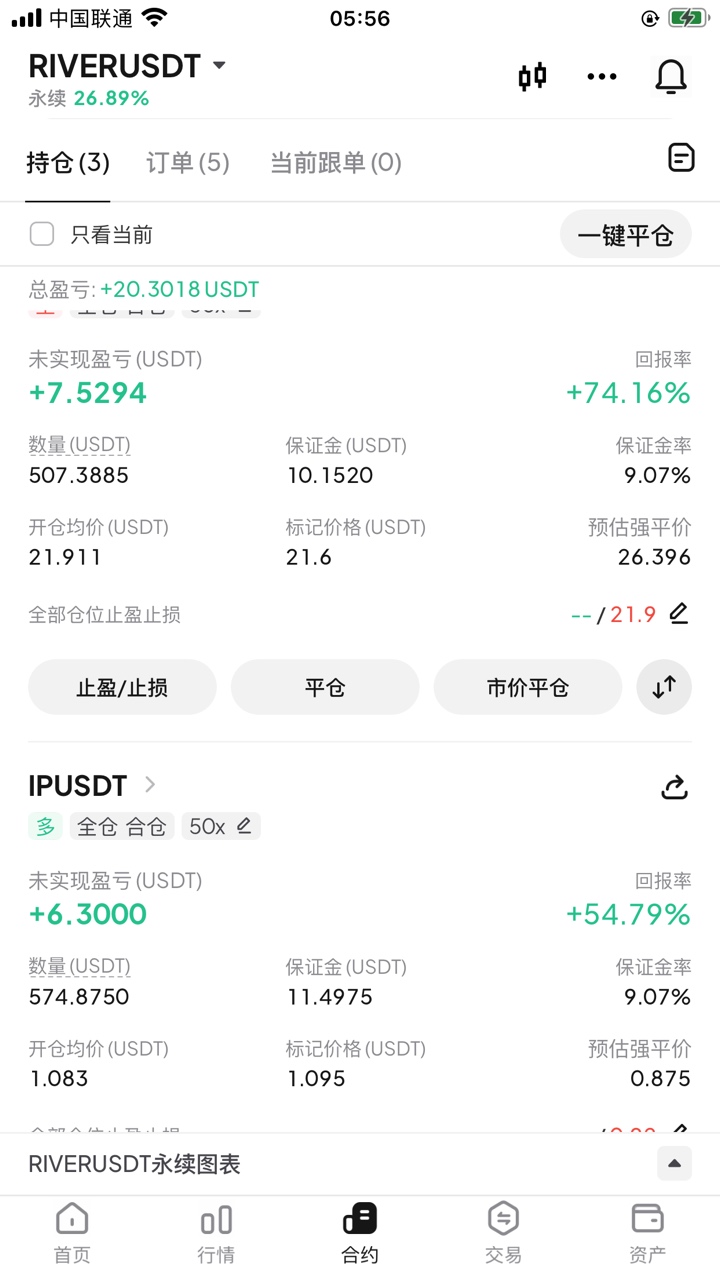Viewport: 720px width, 1280px height.
Task: Expand the RIVERUSDT永续图表 panel
Action: point(674,1163)
